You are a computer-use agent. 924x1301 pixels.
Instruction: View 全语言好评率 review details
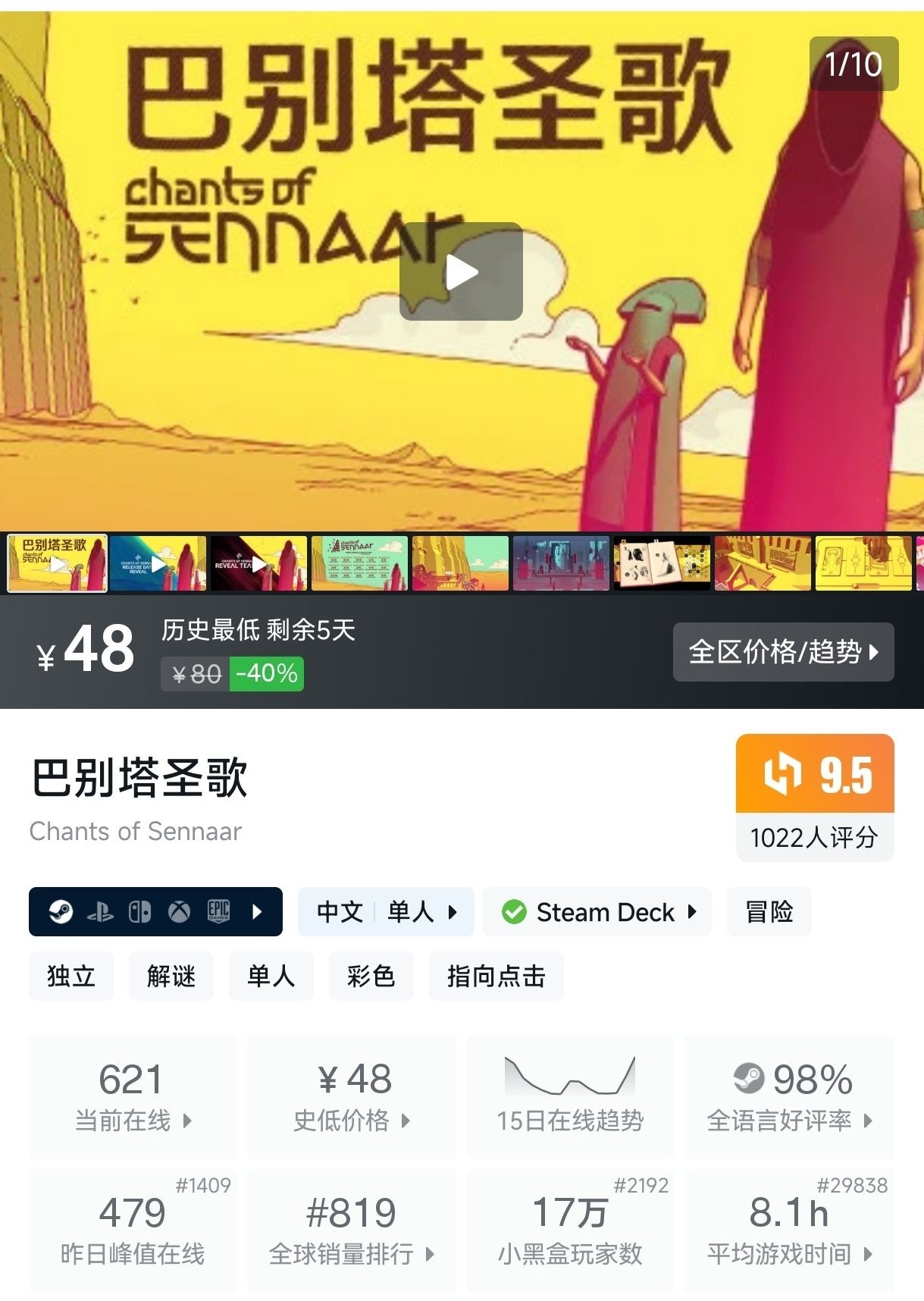point(789,1097)
